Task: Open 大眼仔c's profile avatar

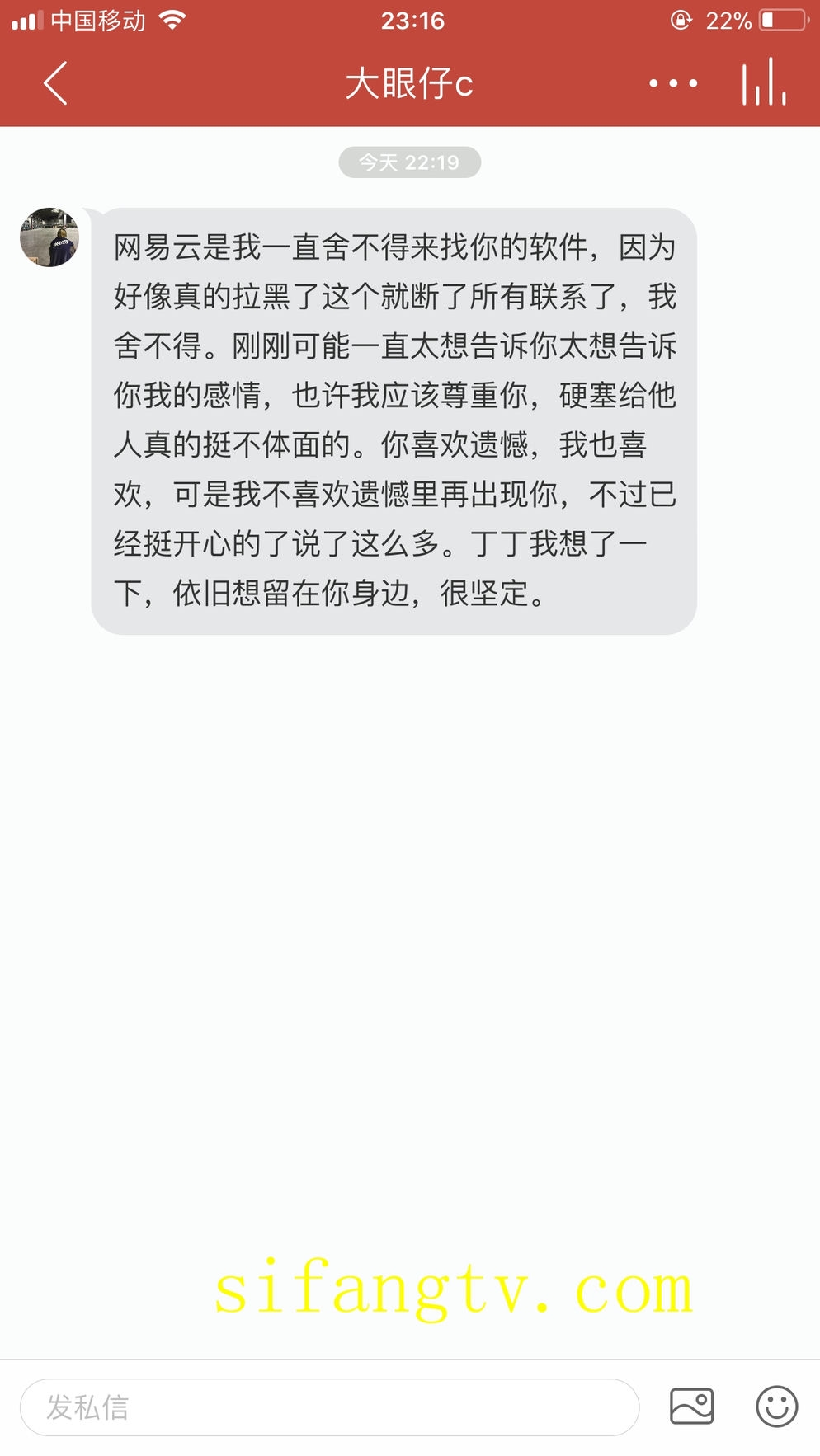Action: click(x=49, y=237)
